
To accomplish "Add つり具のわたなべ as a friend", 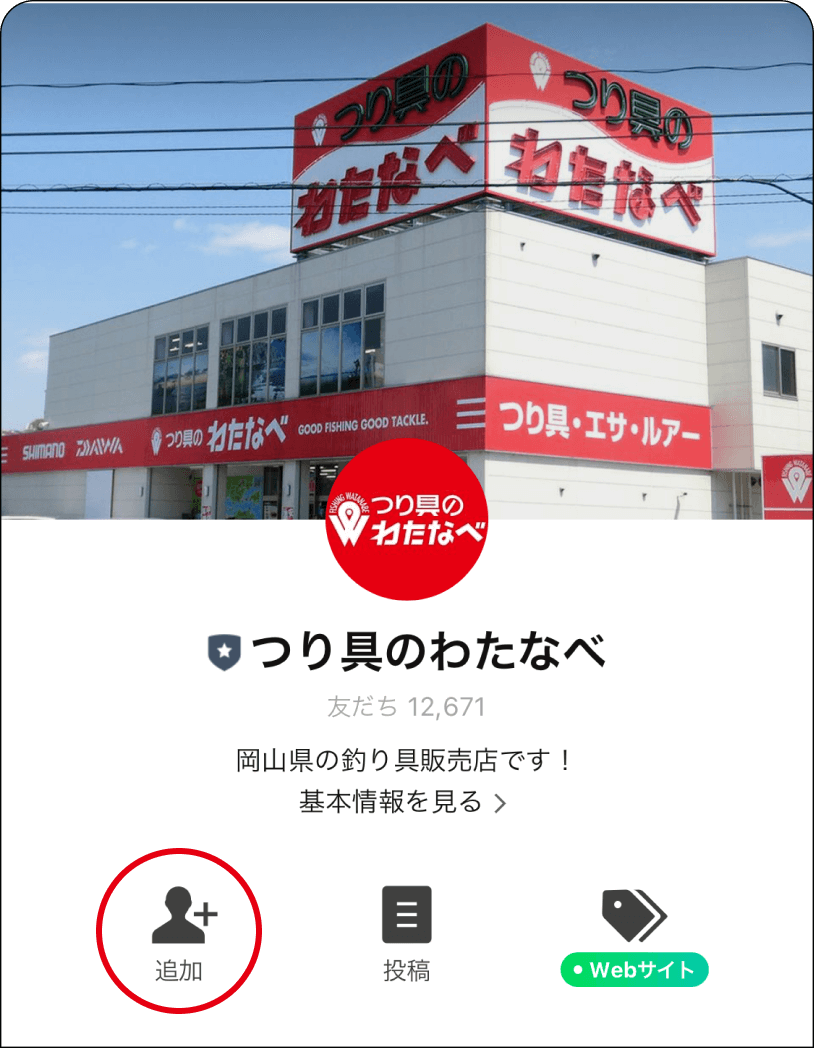I will coord(179,930).
